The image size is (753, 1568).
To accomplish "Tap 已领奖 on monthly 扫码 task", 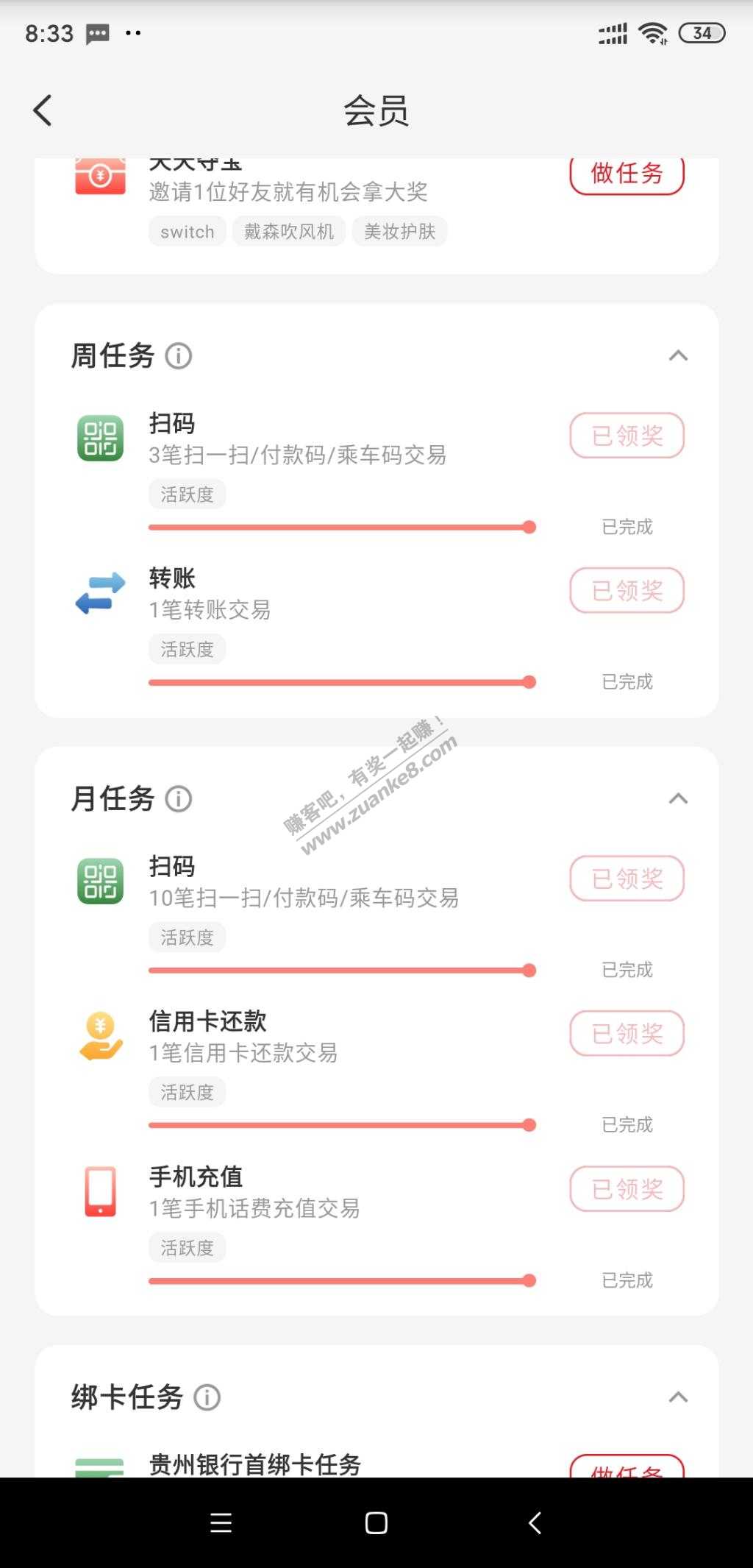I will (x=627, y=879).
